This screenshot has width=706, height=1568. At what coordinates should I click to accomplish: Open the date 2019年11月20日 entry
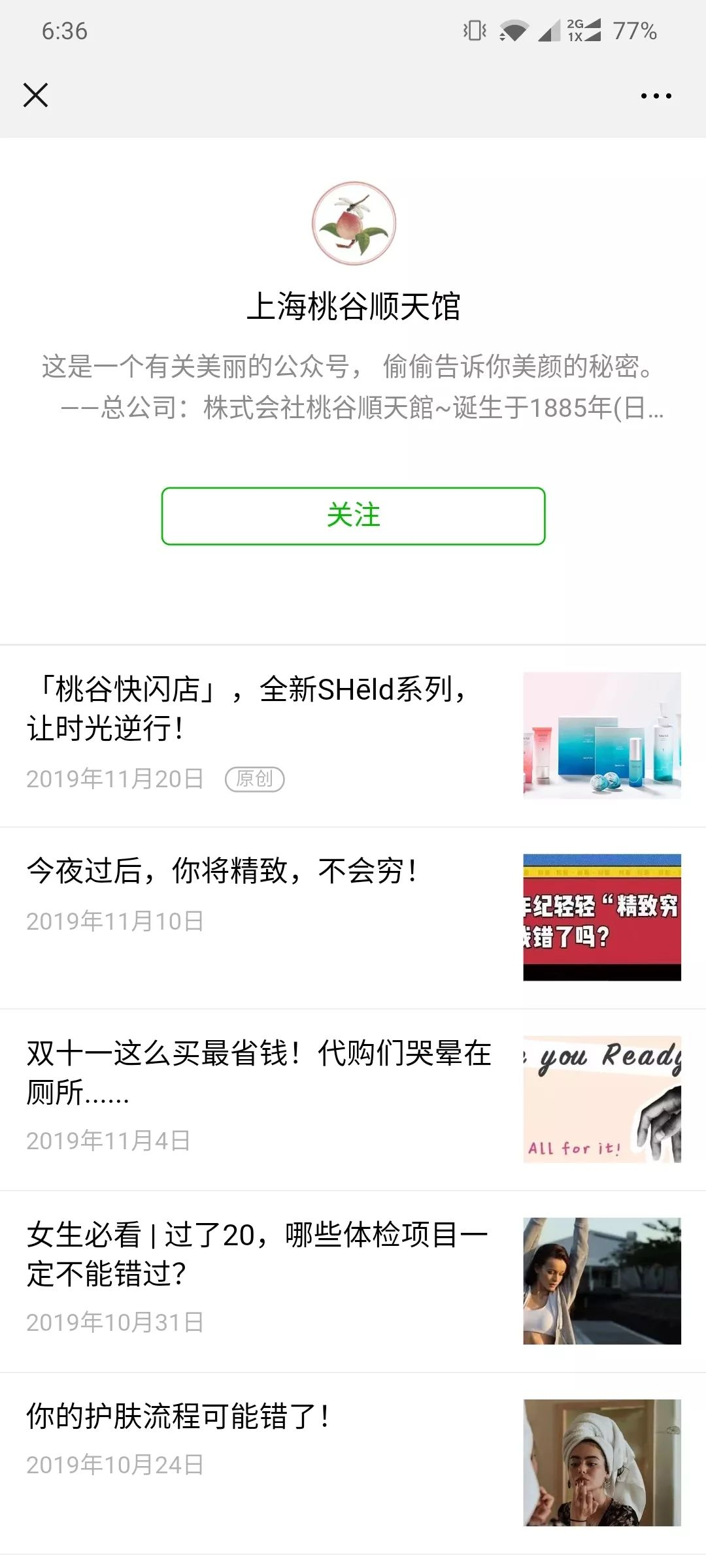[x=114, y=779]
